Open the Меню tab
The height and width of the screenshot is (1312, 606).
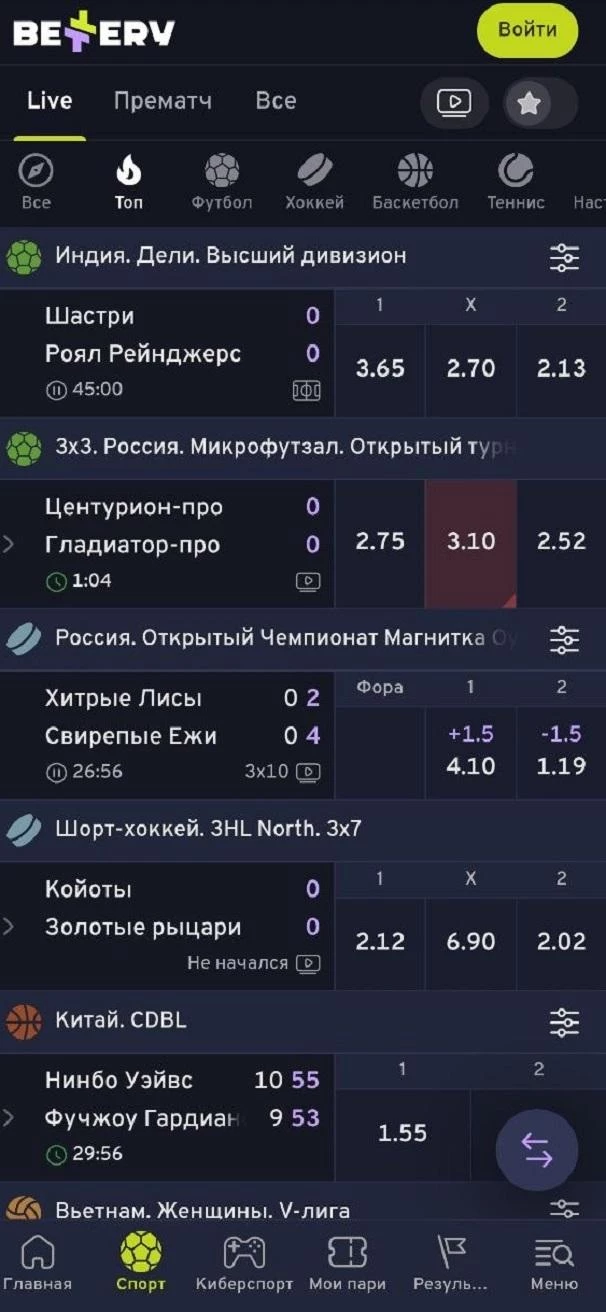(x=553, y=1263)
